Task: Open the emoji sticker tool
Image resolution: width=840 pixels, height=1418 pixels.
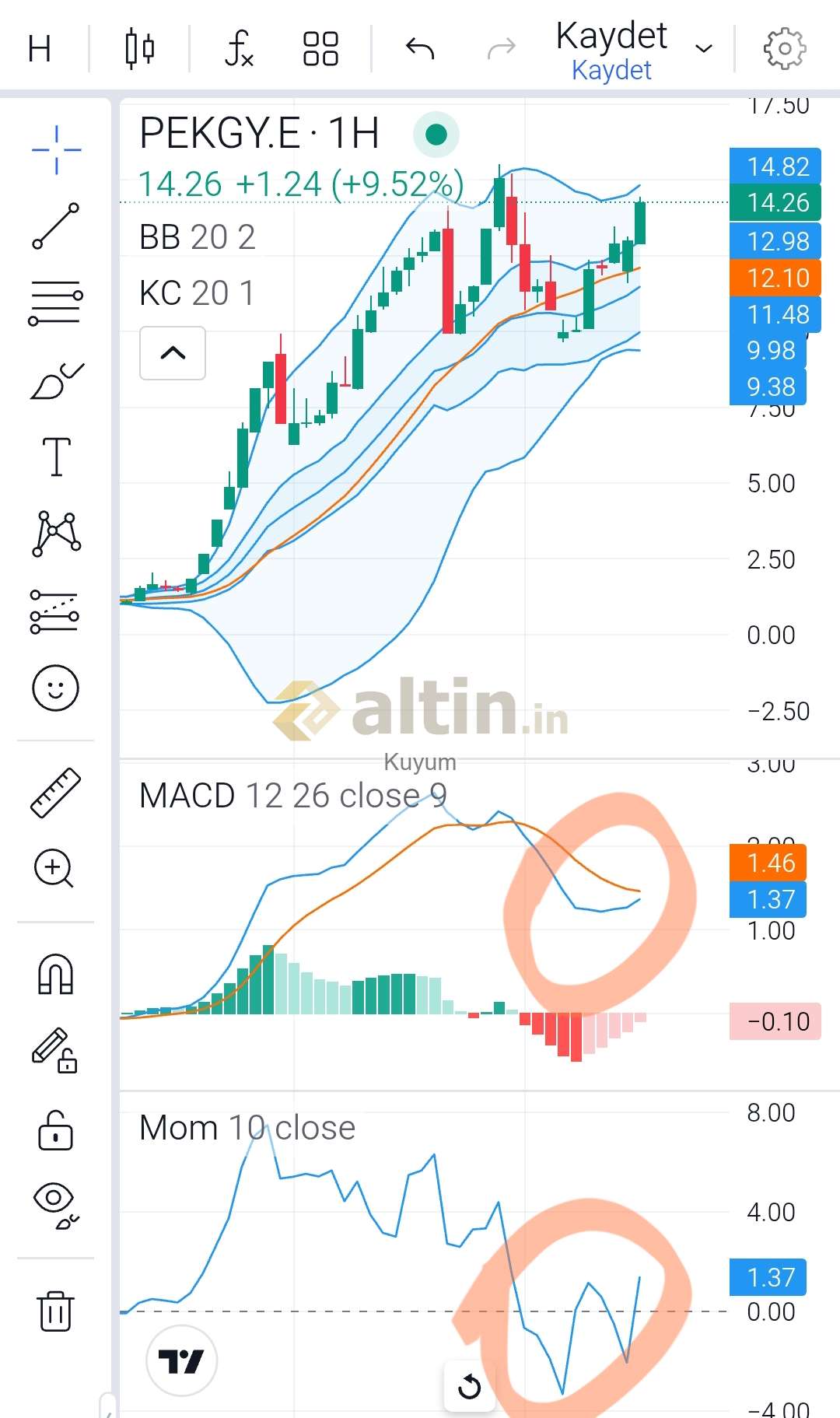Action: [x=55, y=688]
